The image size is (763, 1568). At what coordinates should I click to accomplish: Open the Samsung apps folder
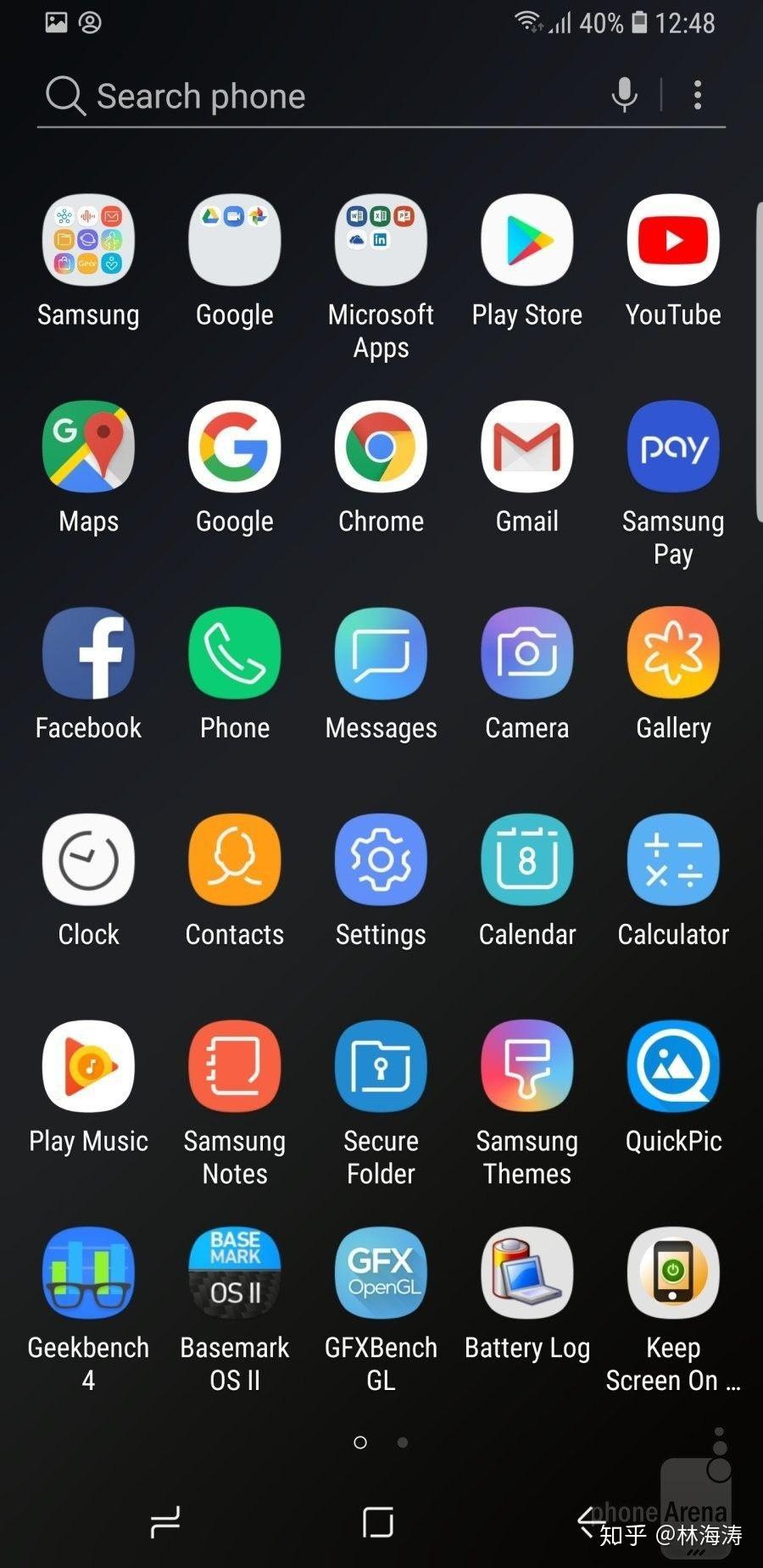pos(88,241)
